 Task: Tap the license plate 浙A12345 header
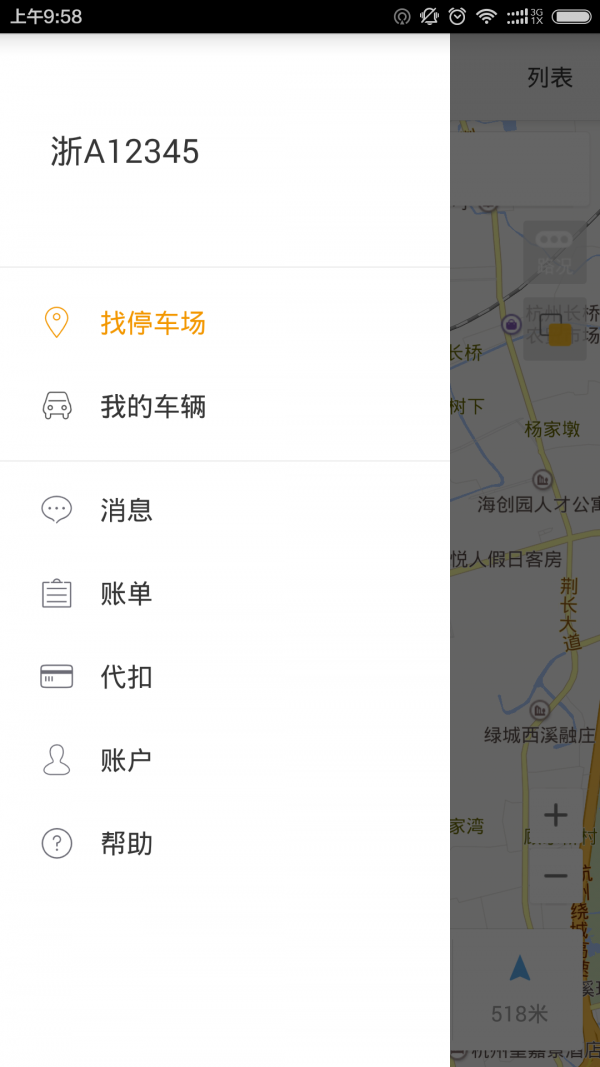[x=124, y=151]
